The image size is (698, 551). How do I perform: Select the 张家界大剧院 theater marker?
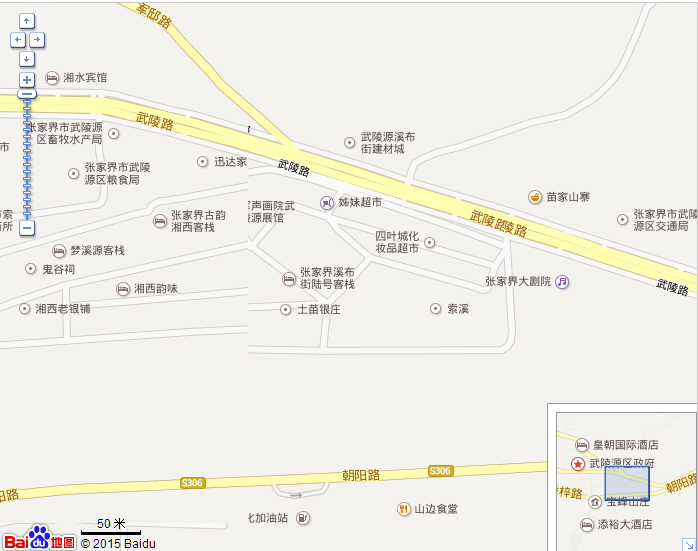pyautogui.click(x=563, y=282)
